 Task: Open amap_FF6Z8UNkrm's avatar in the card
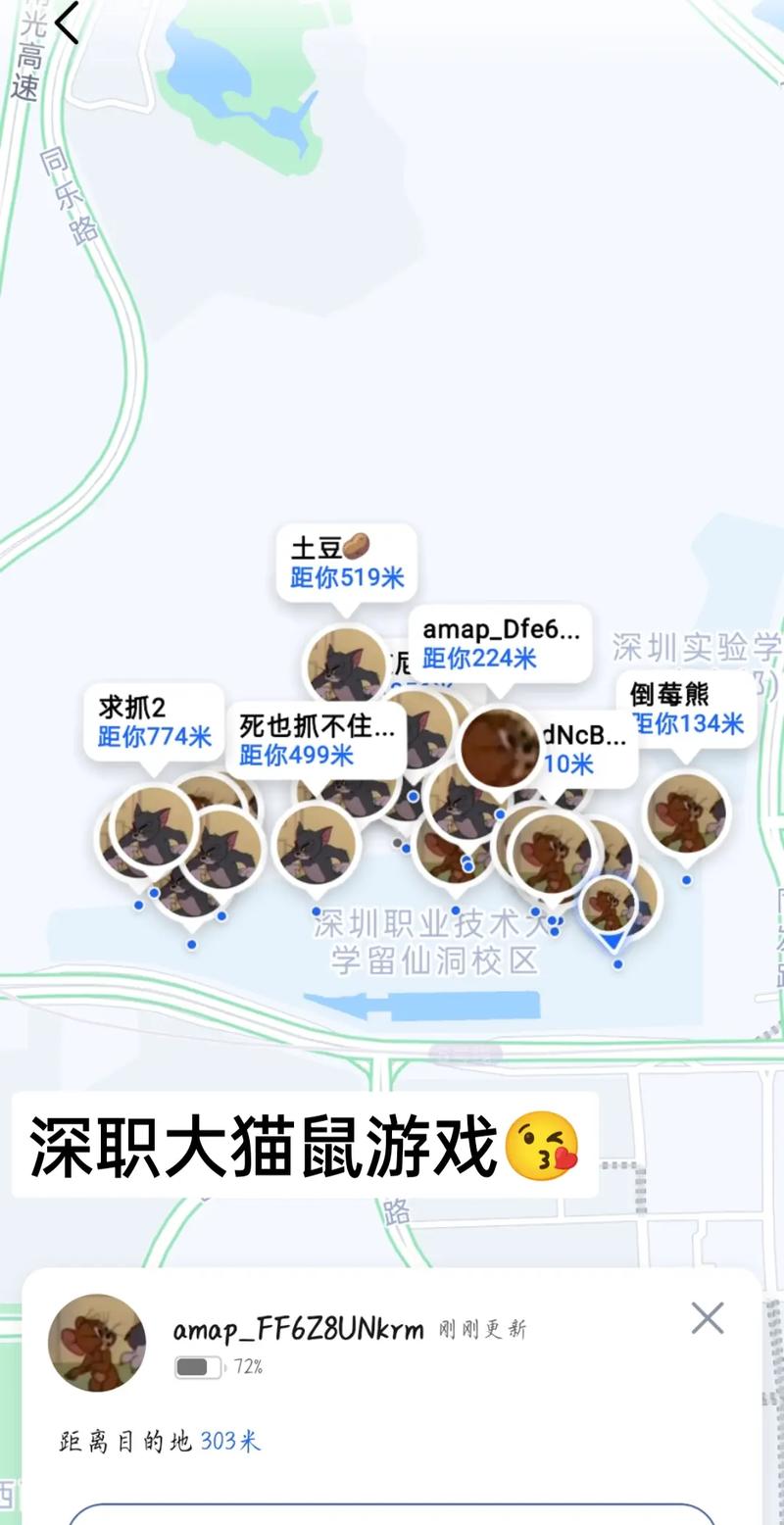click(97, 1342)
